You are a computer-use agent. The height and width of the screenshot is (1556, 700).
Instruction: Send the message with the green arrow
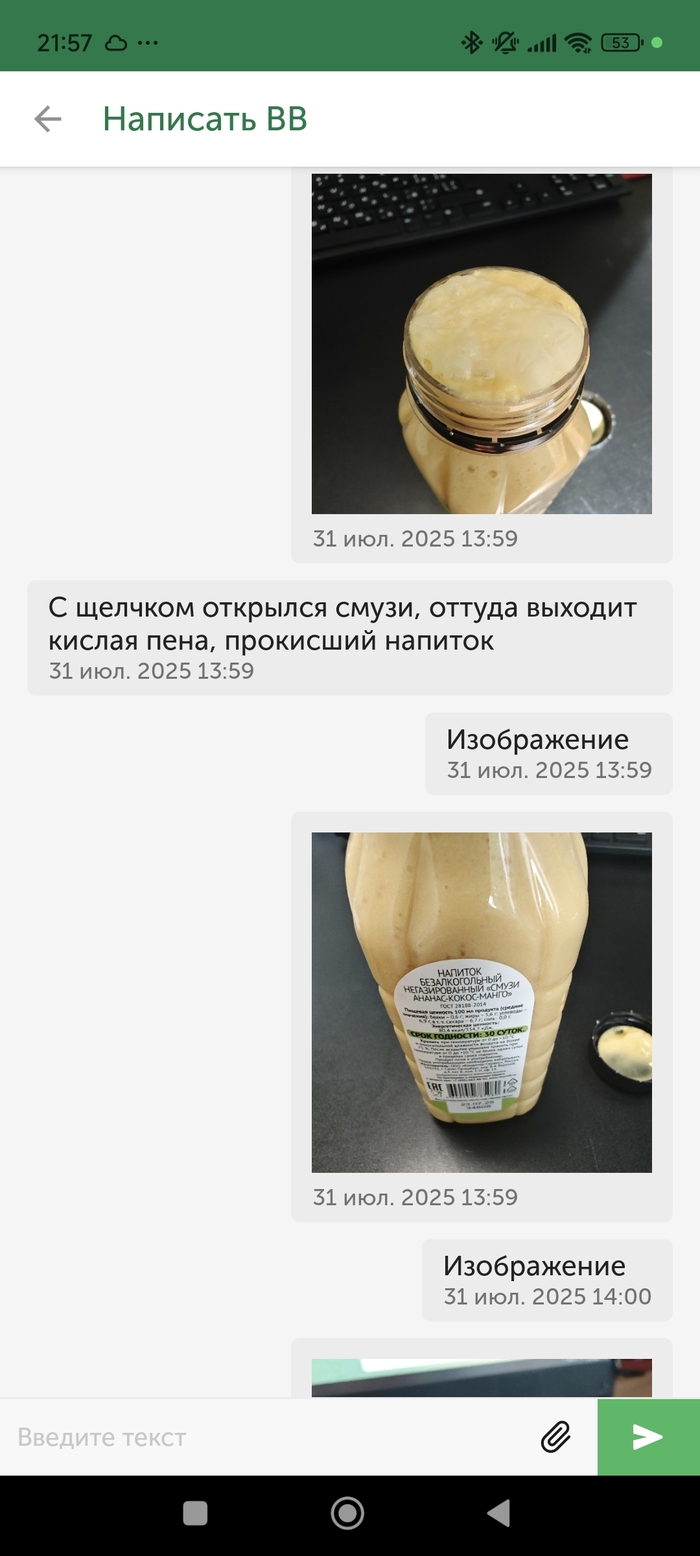click(648, 1437)
